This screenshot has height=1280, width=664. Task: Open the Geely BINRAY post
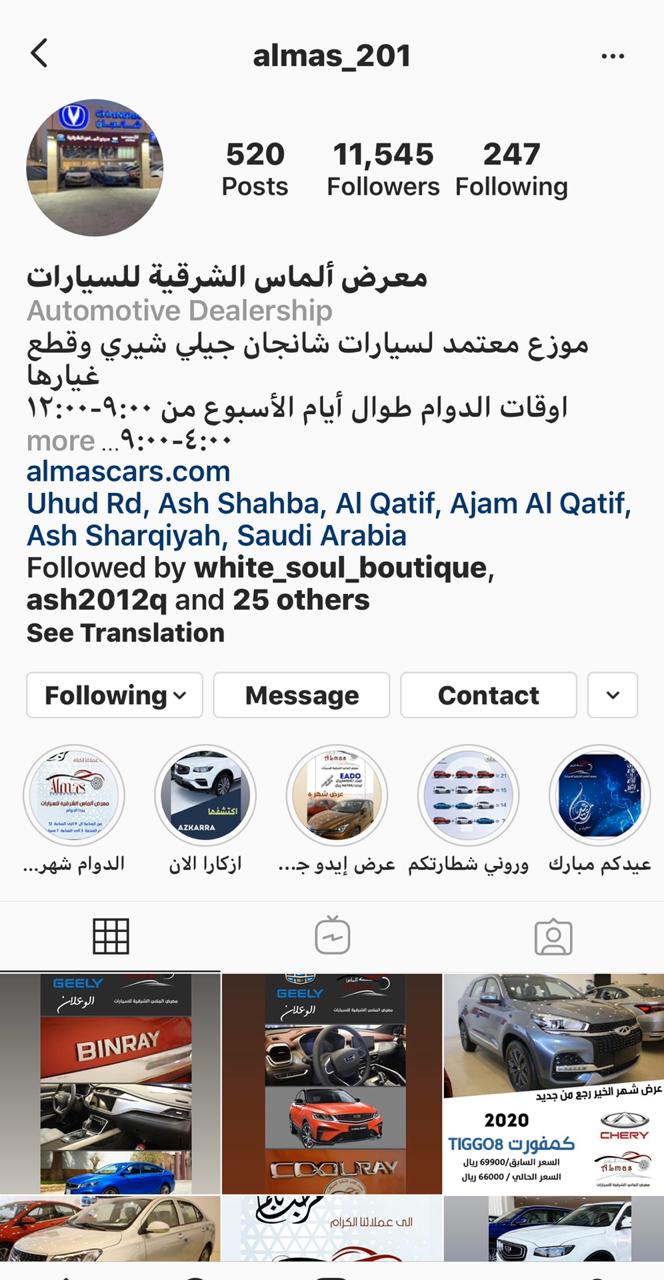(110, 1084)
